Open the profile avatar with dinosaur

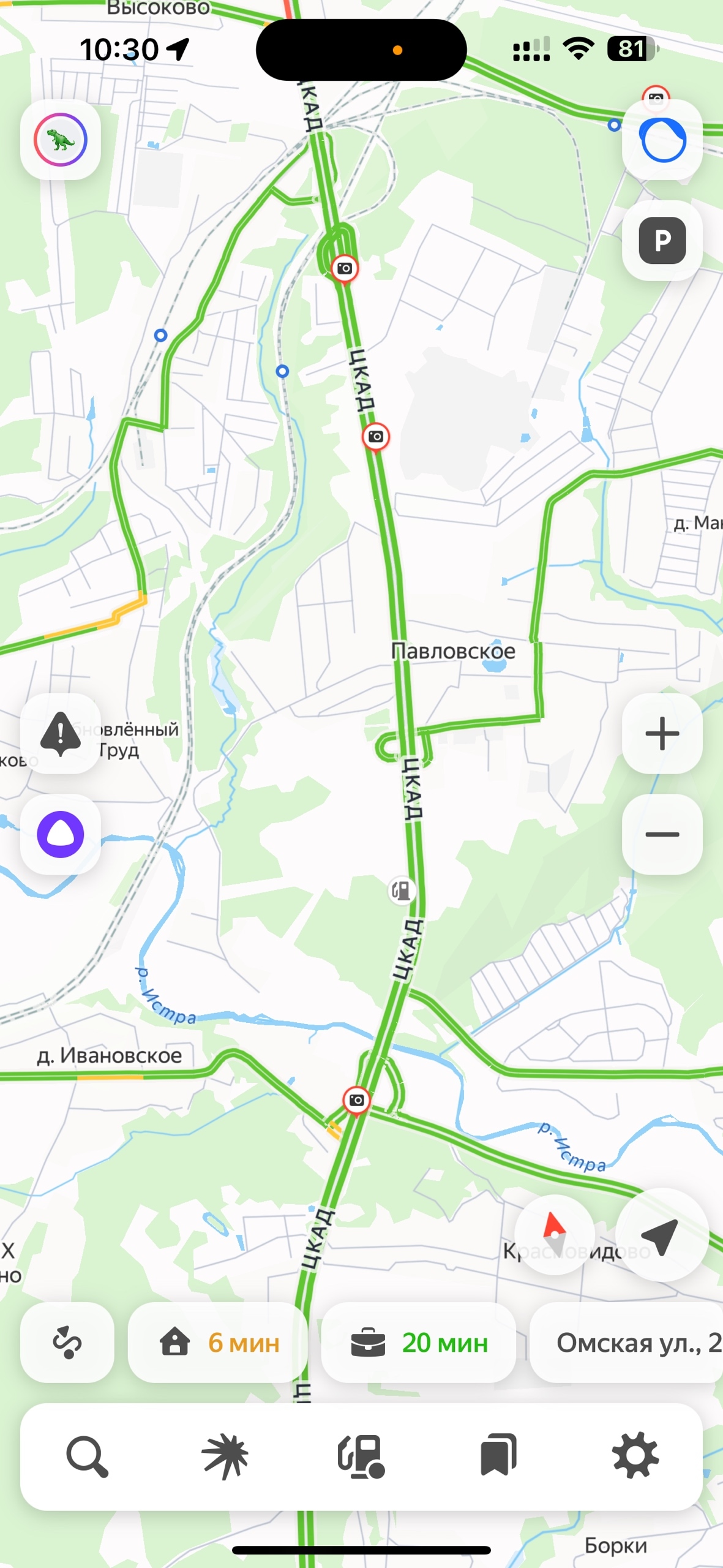pos(60,140)
